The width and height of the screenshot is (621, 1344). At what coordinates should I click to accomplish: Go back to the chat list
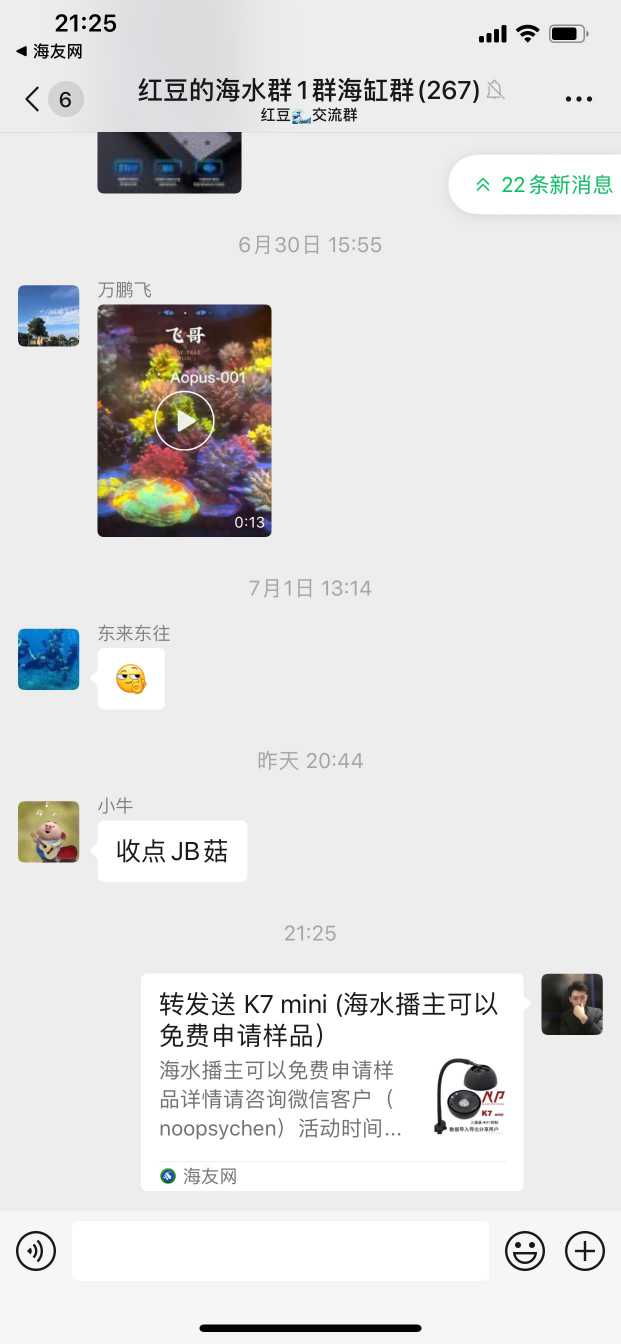33,99
